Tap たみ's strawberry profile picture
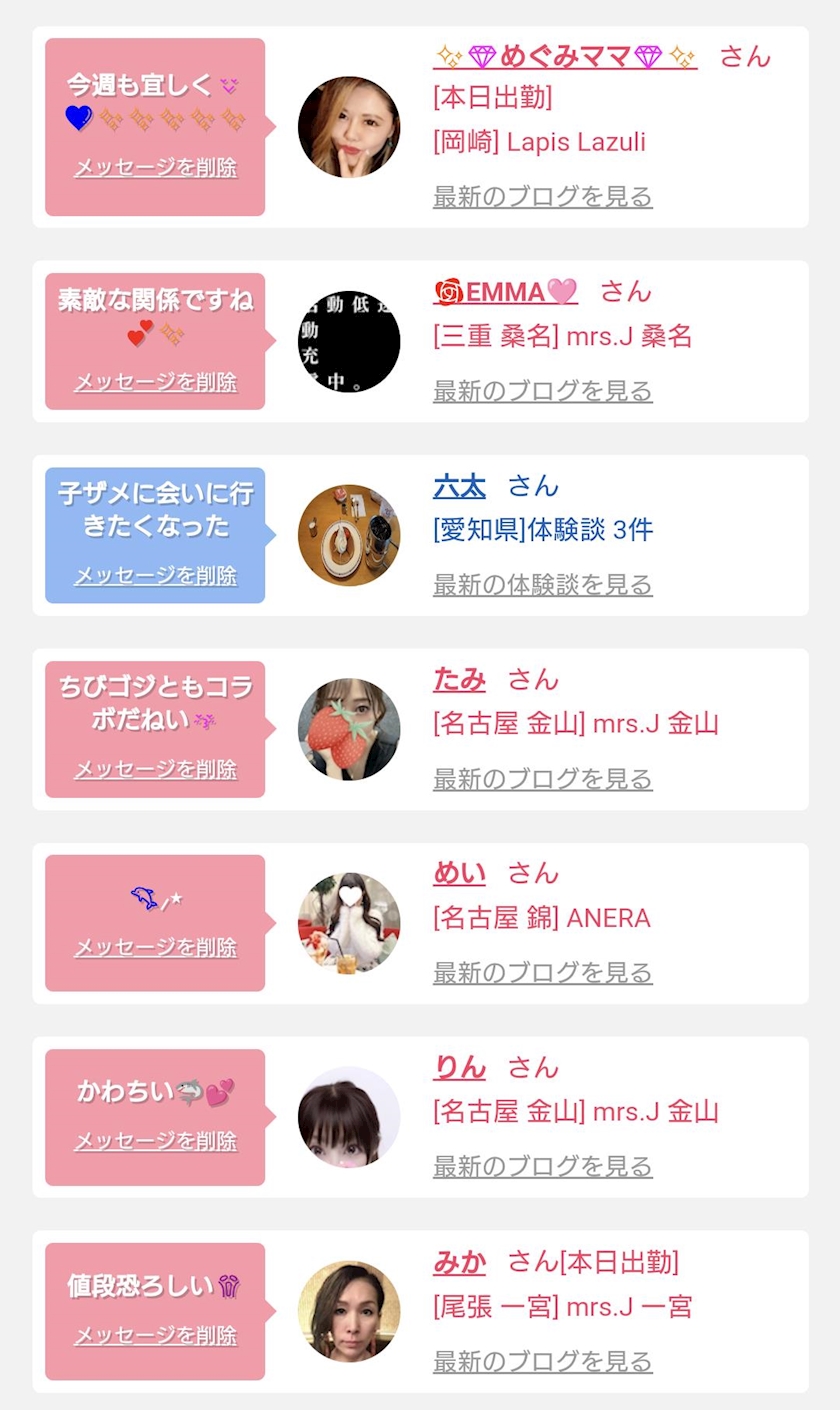840x1410 pixels. click(349, 729)
